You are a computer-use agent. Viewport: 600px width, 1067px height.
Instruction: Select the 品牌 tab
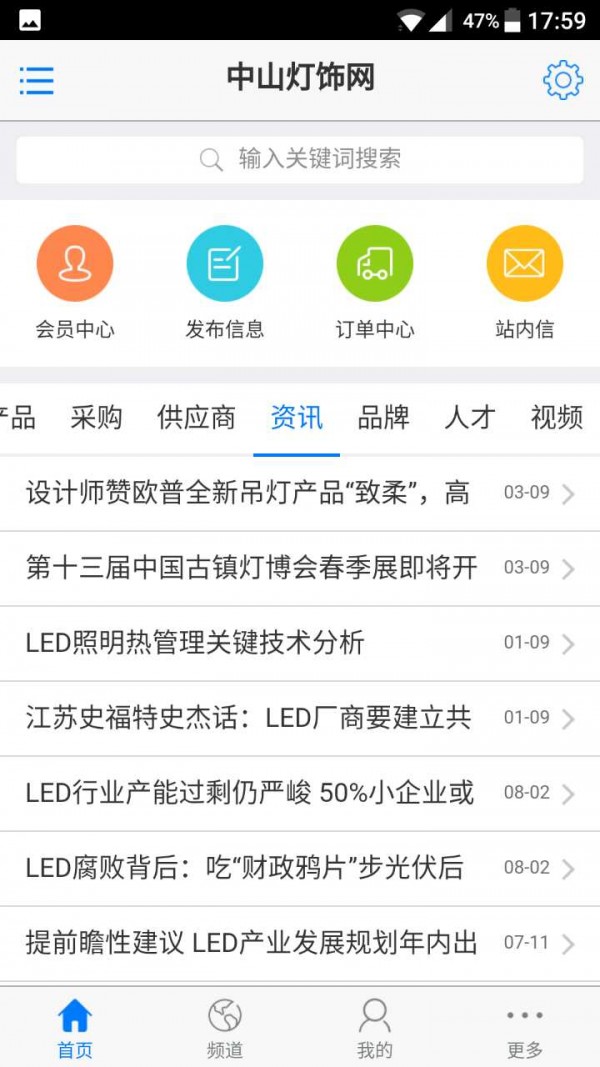click(384, 417)
